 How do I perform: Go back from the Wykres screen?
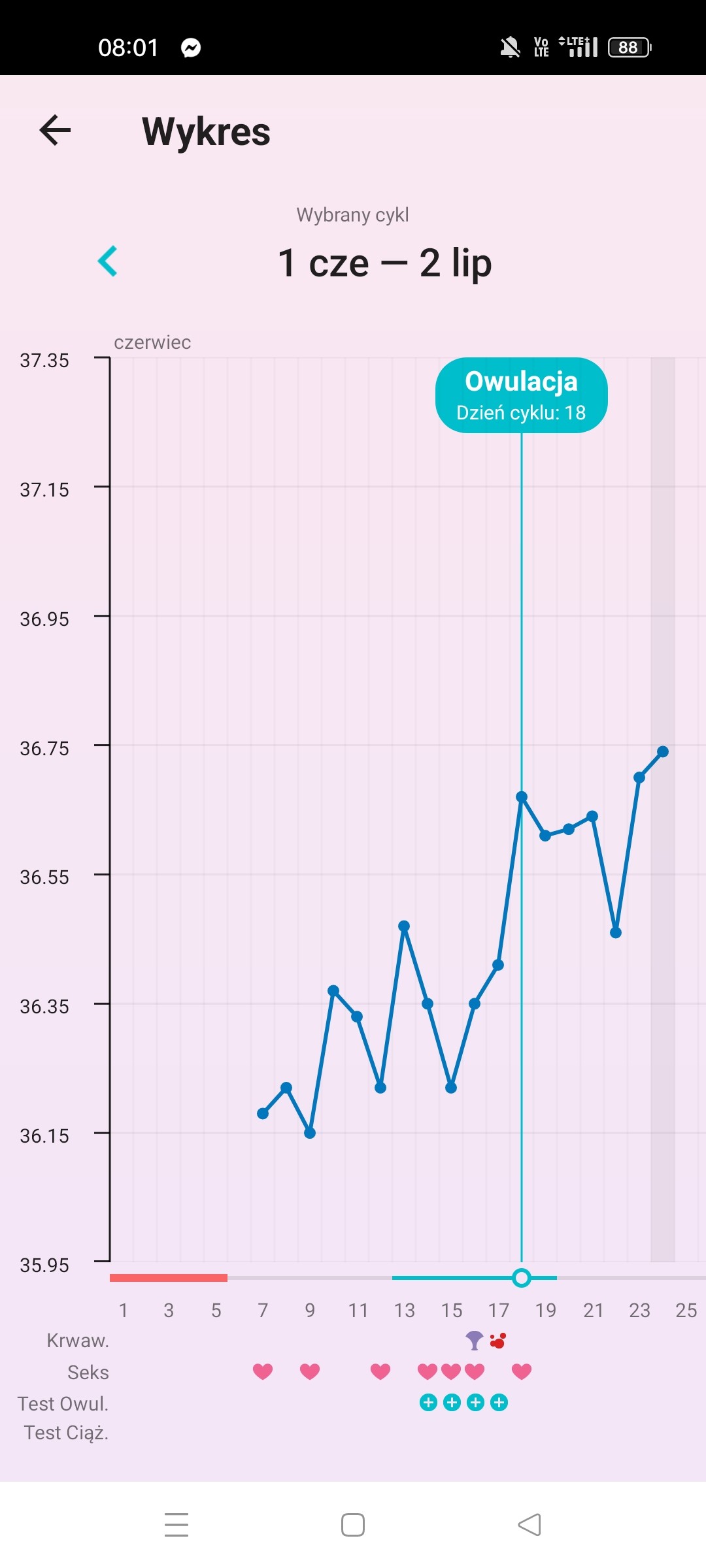(55, 130)
